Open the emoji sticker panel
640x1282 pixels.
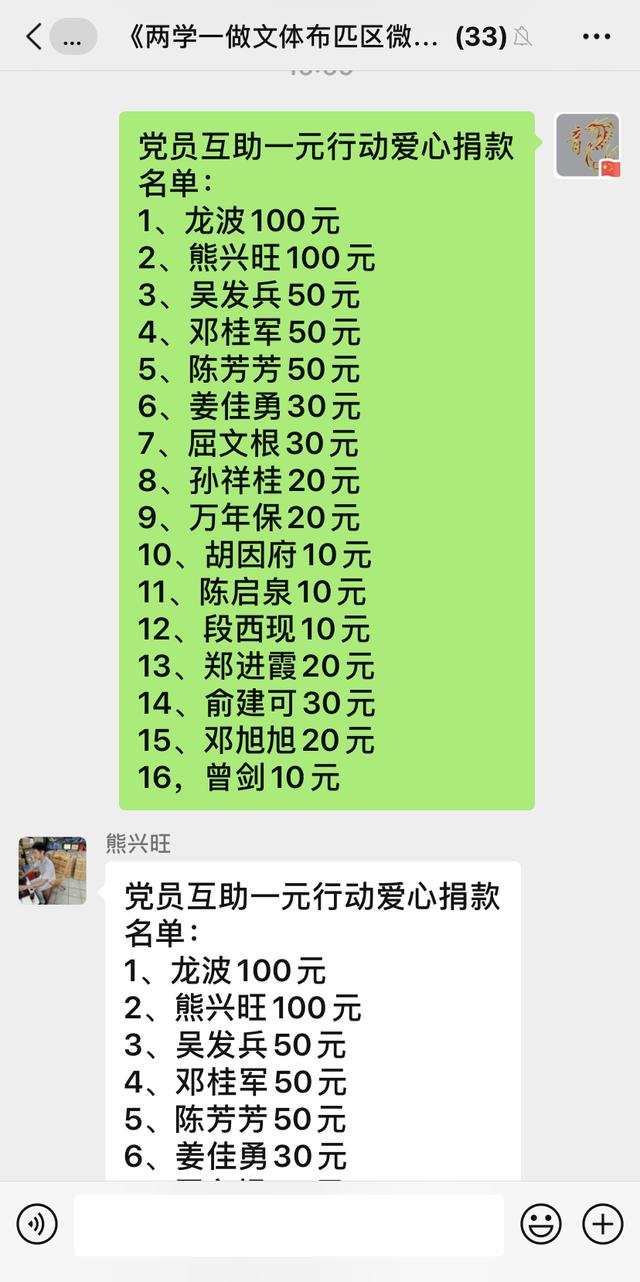541,1224
